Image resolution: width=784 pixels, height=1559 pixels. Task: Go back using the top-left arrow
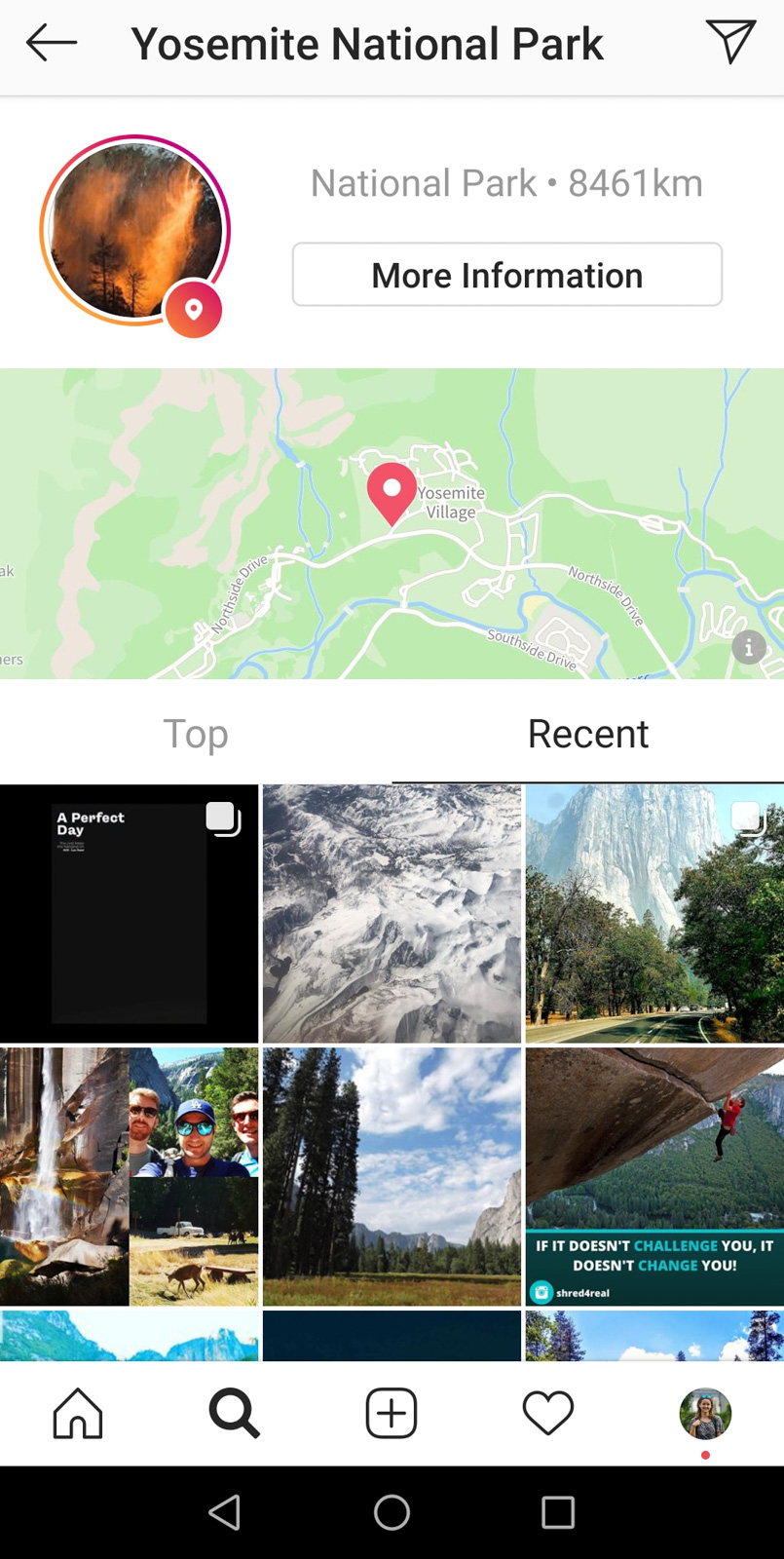point(52,43)
